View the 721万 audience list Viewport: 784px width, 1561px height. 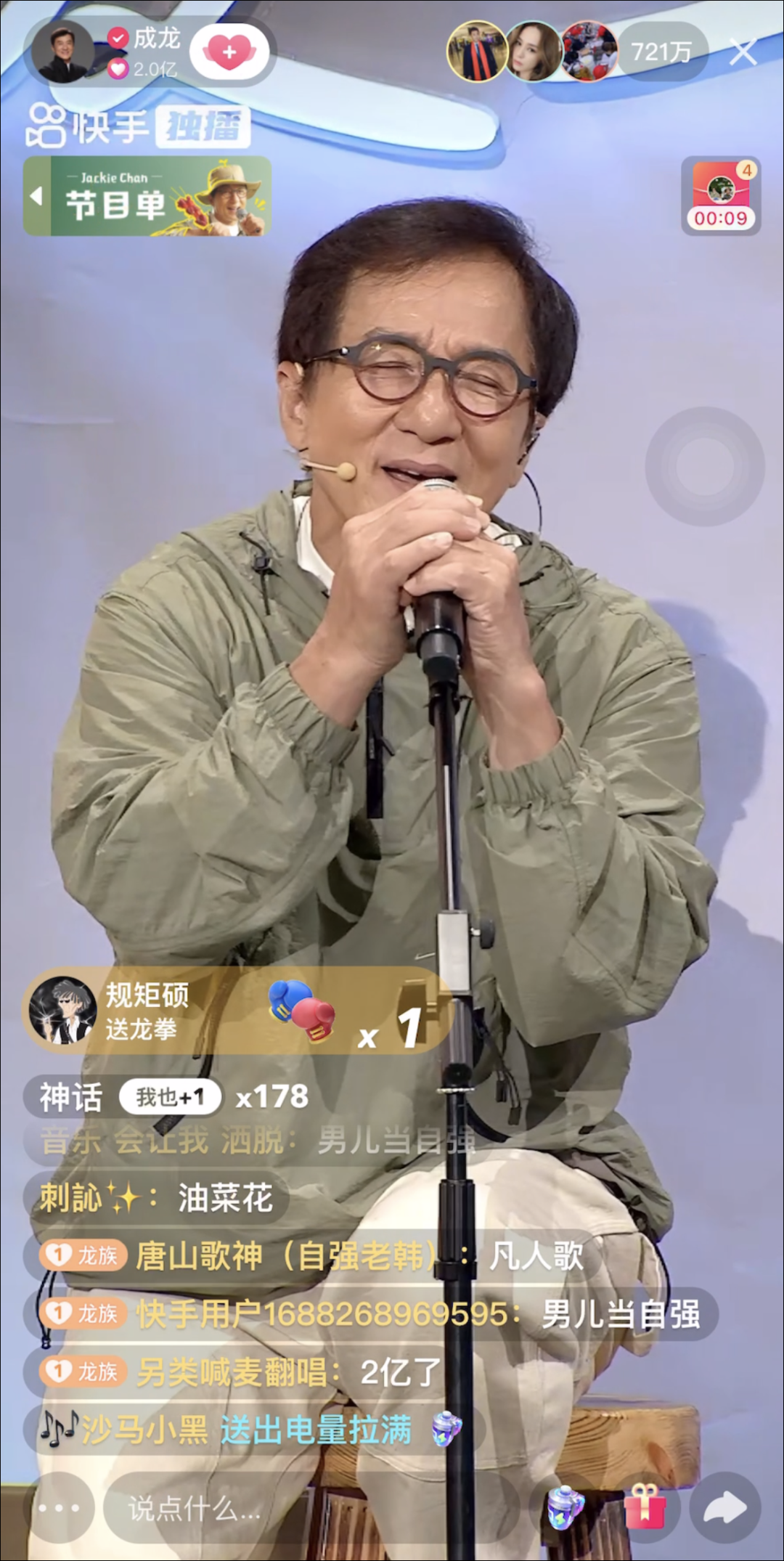point(661,52)
